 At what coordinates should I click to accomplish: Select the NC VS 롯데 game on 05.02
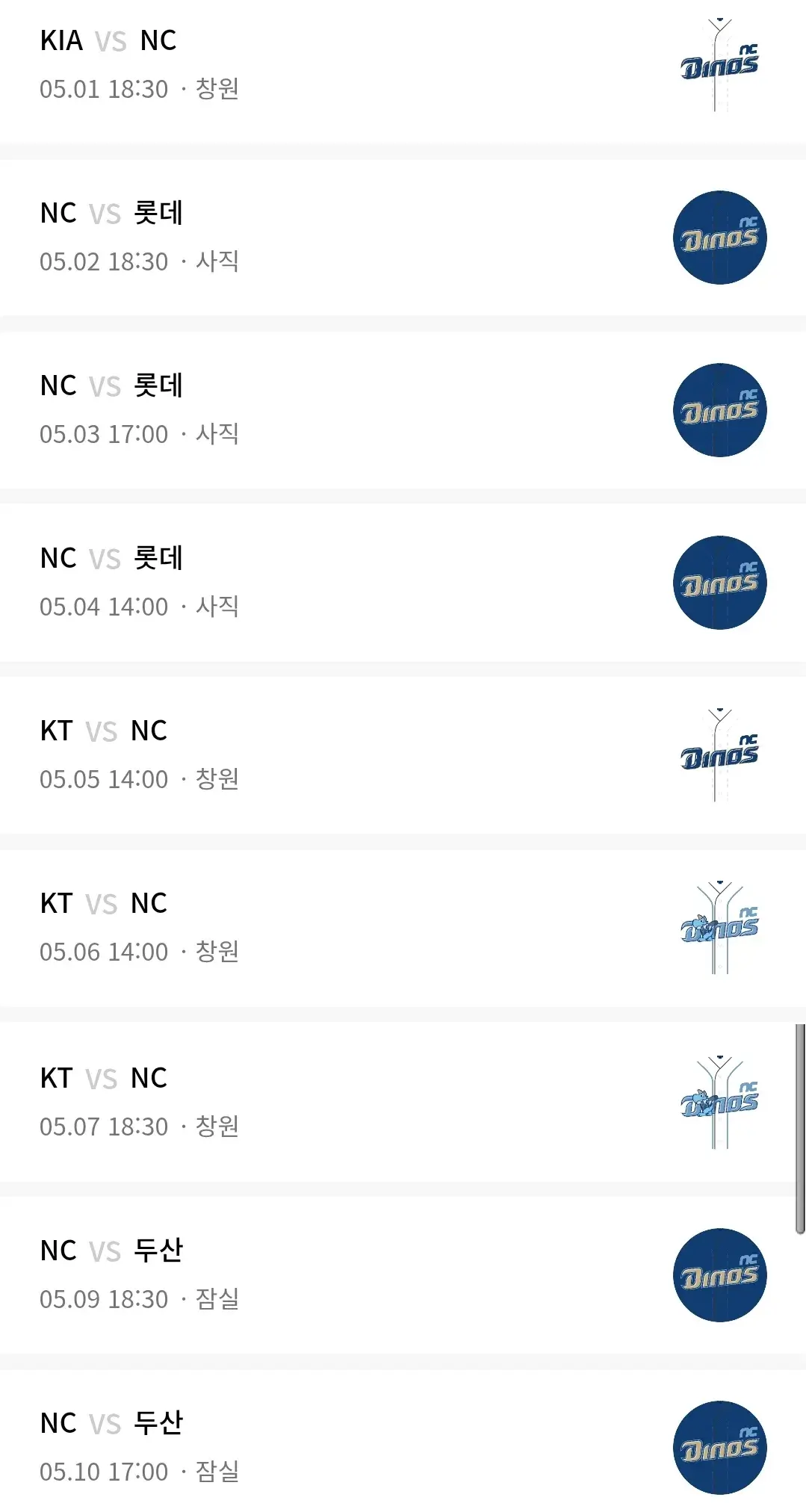click(x=111, y=214)
